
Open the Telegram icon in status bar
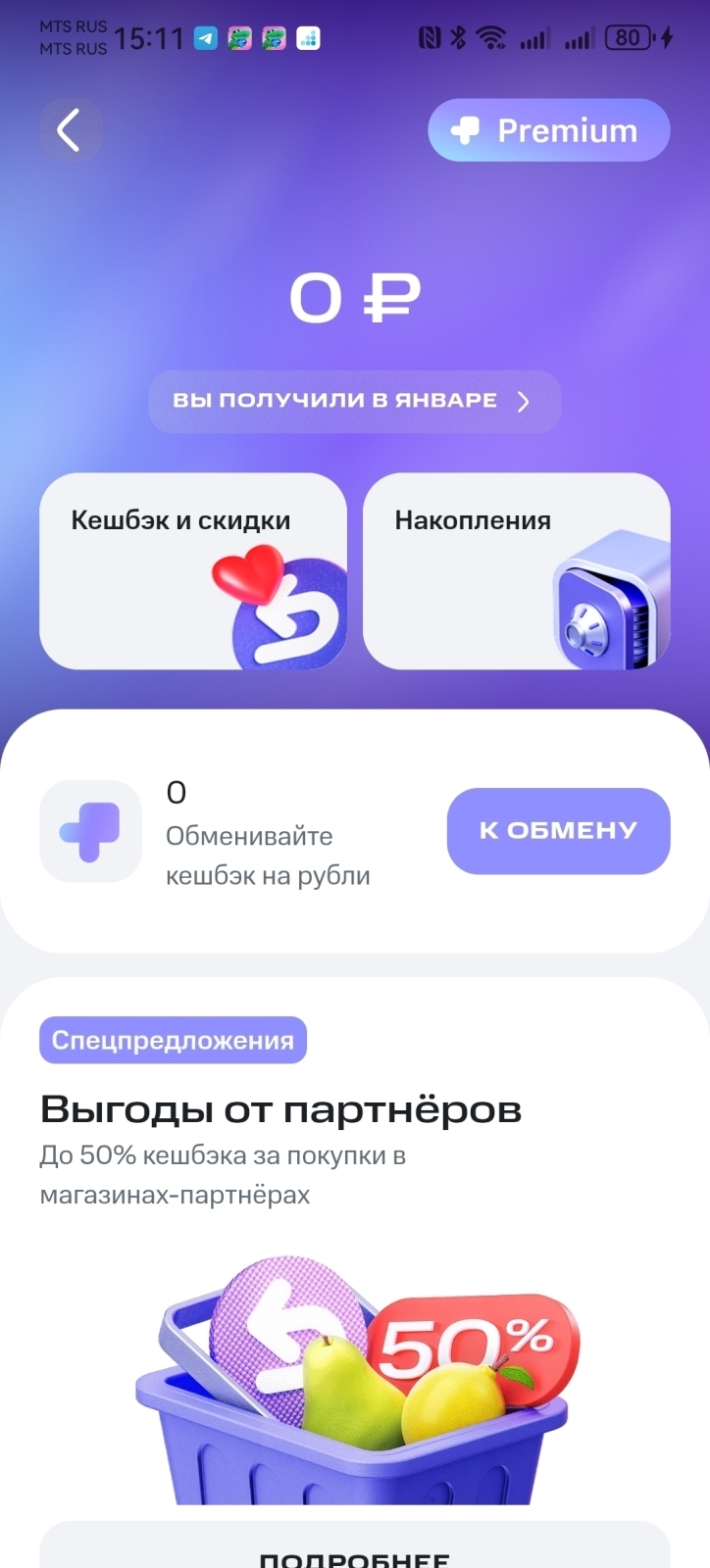[x=204, y=39]
